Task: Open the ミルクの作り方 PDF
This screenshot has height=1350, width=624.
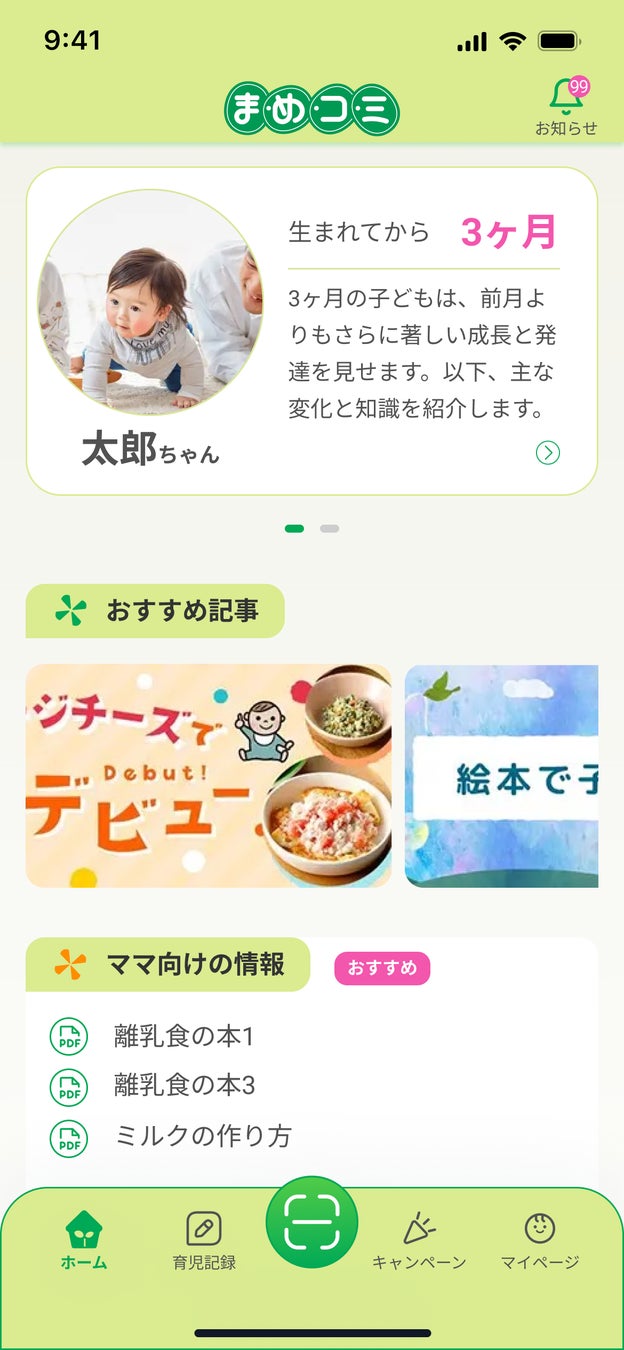Action: click(202, 1136)
